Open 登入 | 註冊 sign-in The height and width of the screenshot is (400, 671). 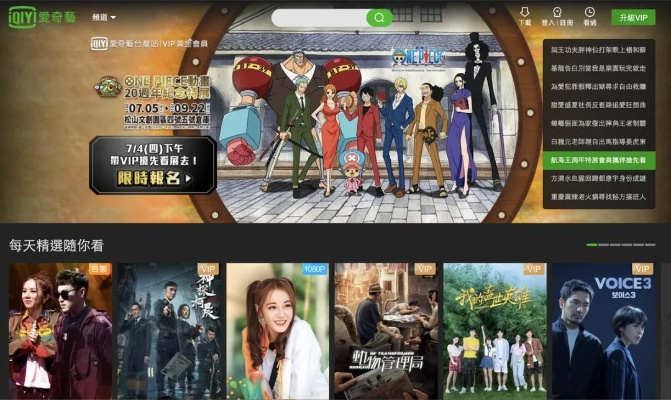click(x=557, y=15)
